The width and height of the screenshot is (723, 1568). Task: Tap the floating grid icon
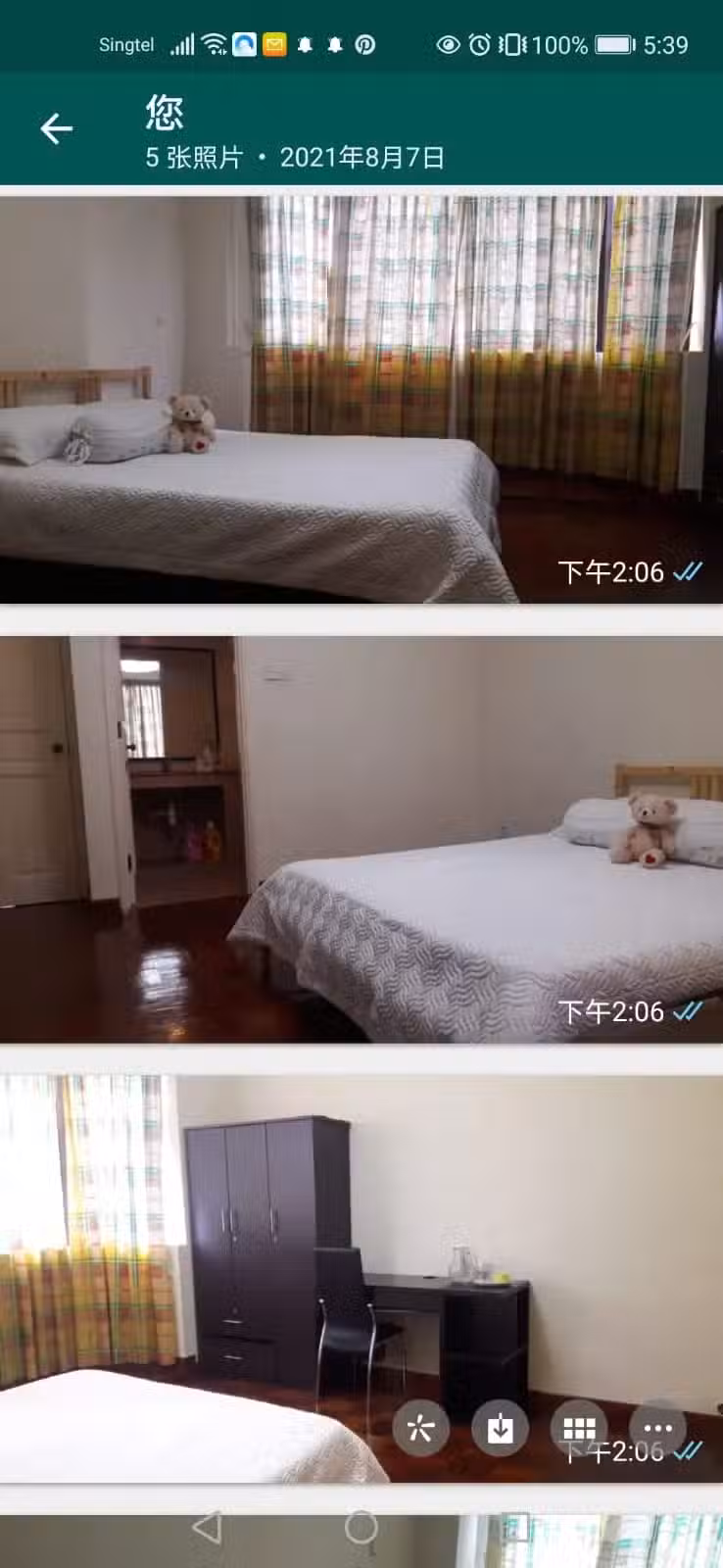click(x=579, y=1428)
